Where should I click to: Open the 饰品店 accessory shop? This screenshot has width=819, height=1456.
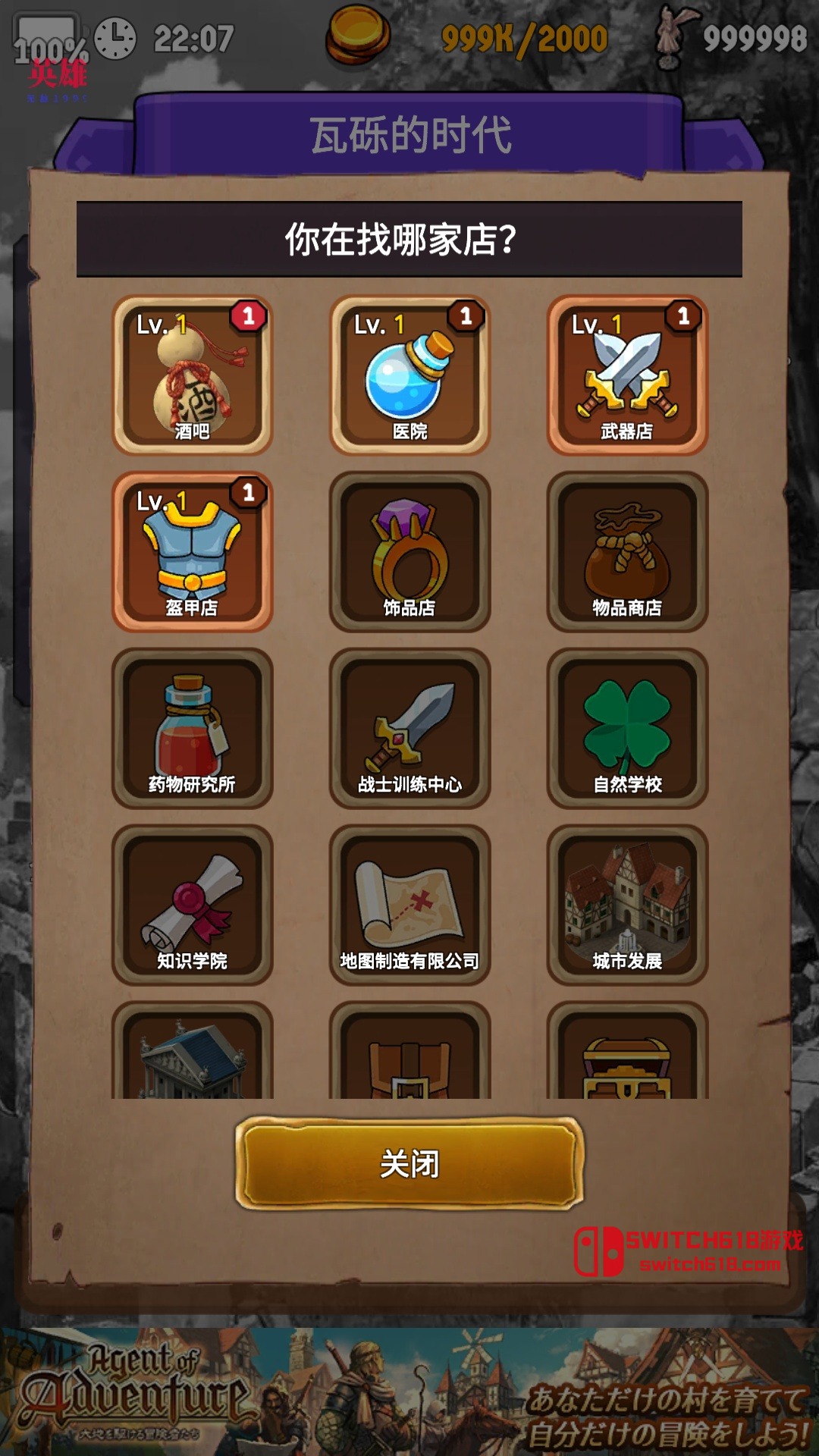(409, 552)
